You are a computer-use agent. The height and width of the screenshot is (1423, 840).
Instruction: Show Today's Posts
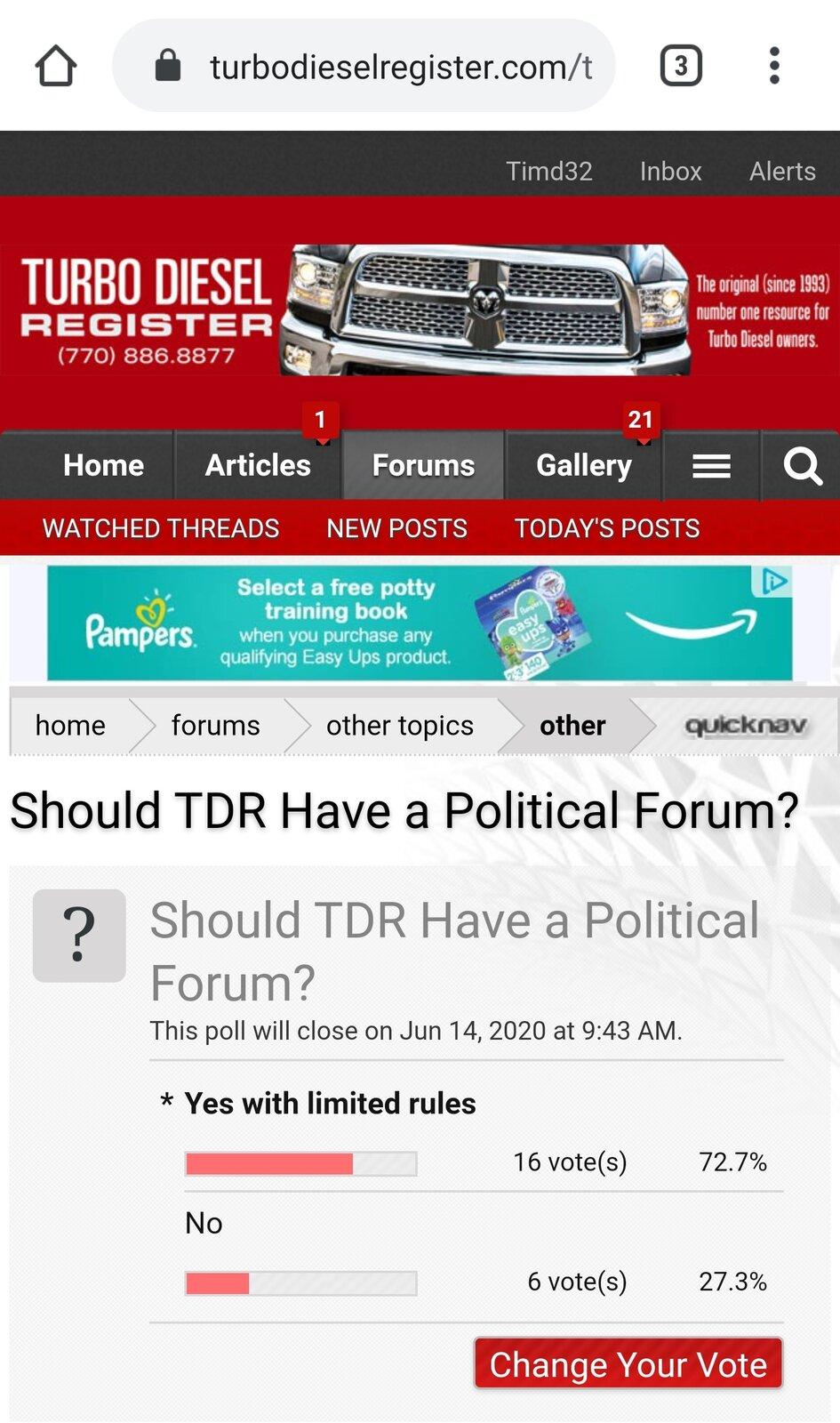(607, 528)
